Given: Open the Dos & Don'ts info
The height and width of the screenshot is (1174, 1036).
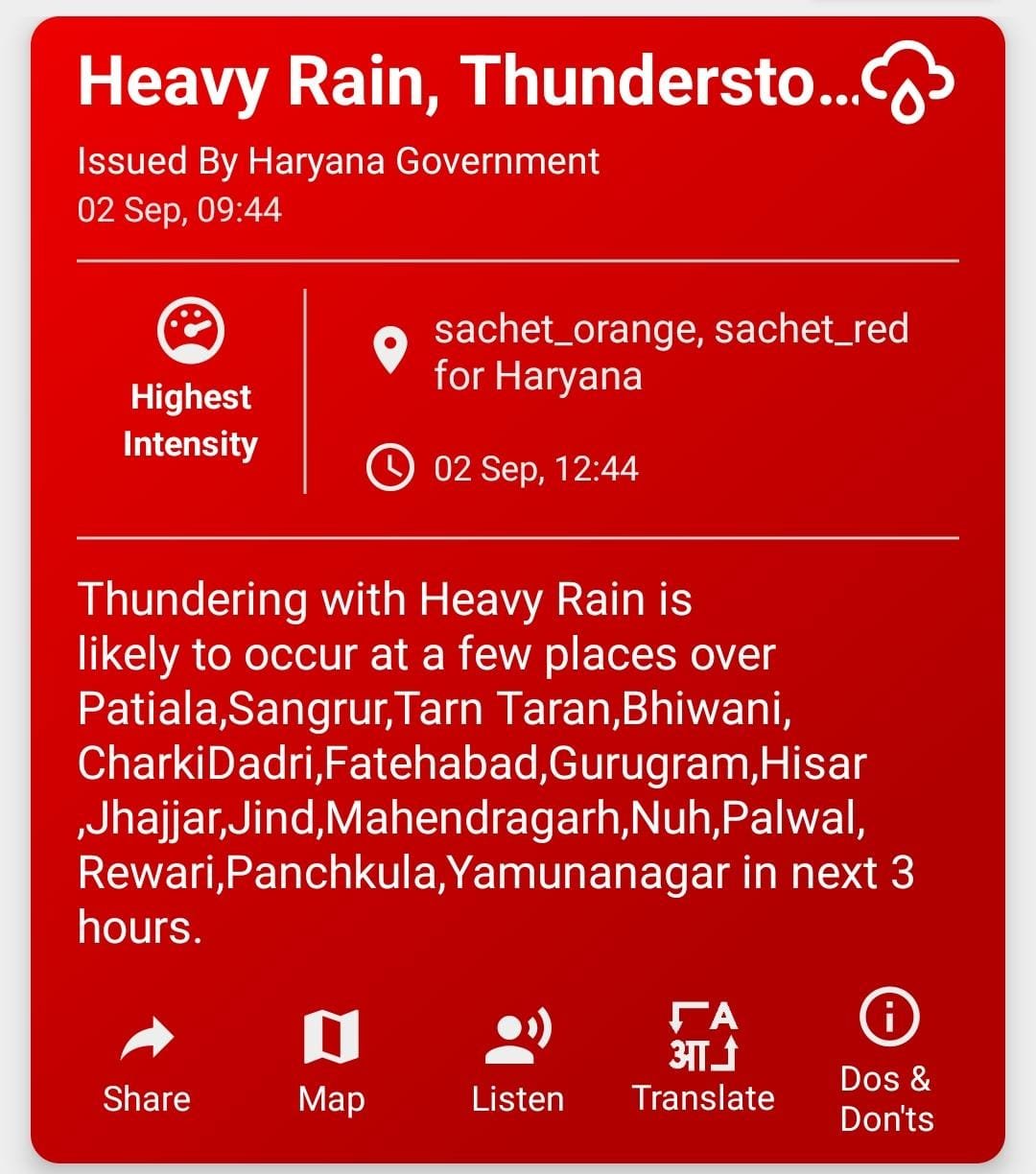Looking at the screenshot, I should (887, 1062).
